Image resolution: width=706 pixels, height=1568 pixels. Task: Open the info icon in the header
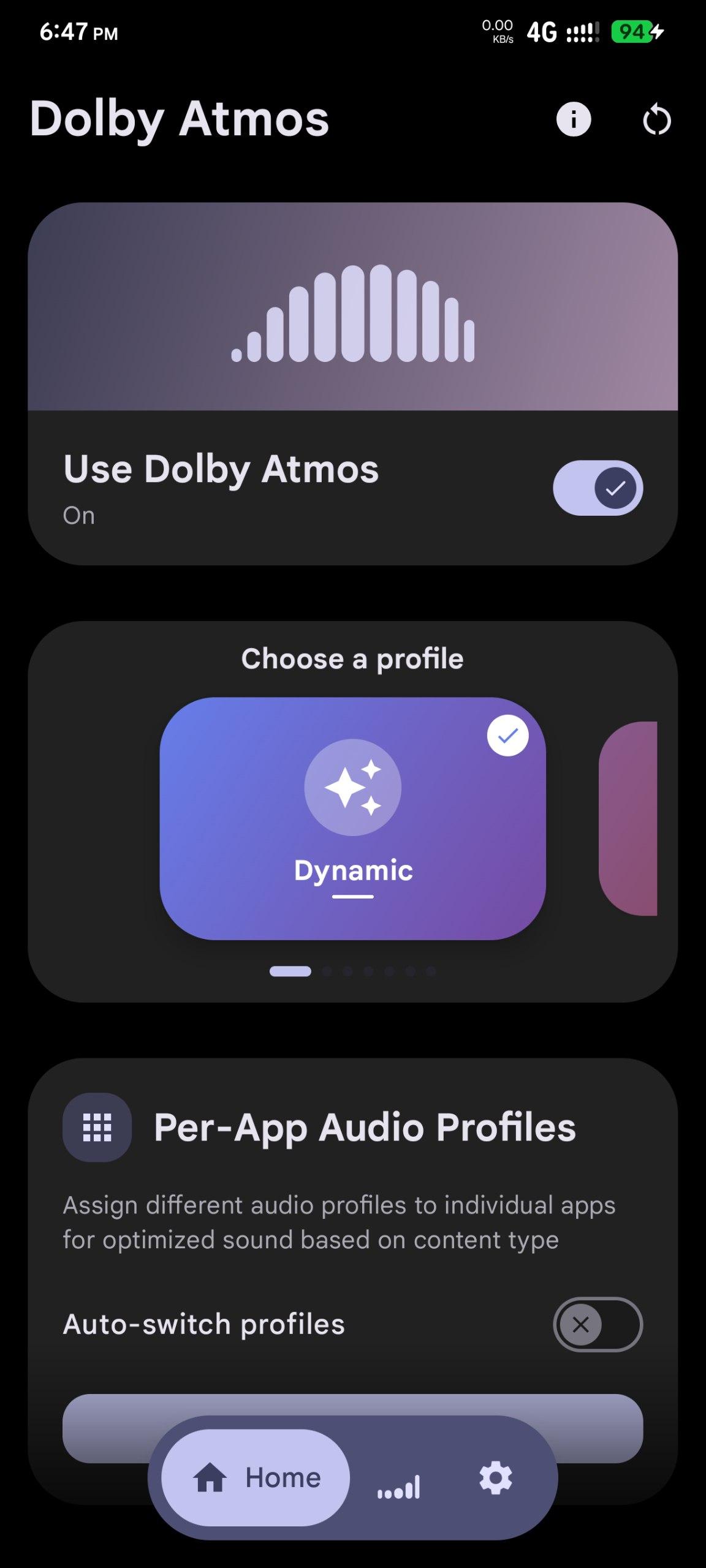coord(573,119)
